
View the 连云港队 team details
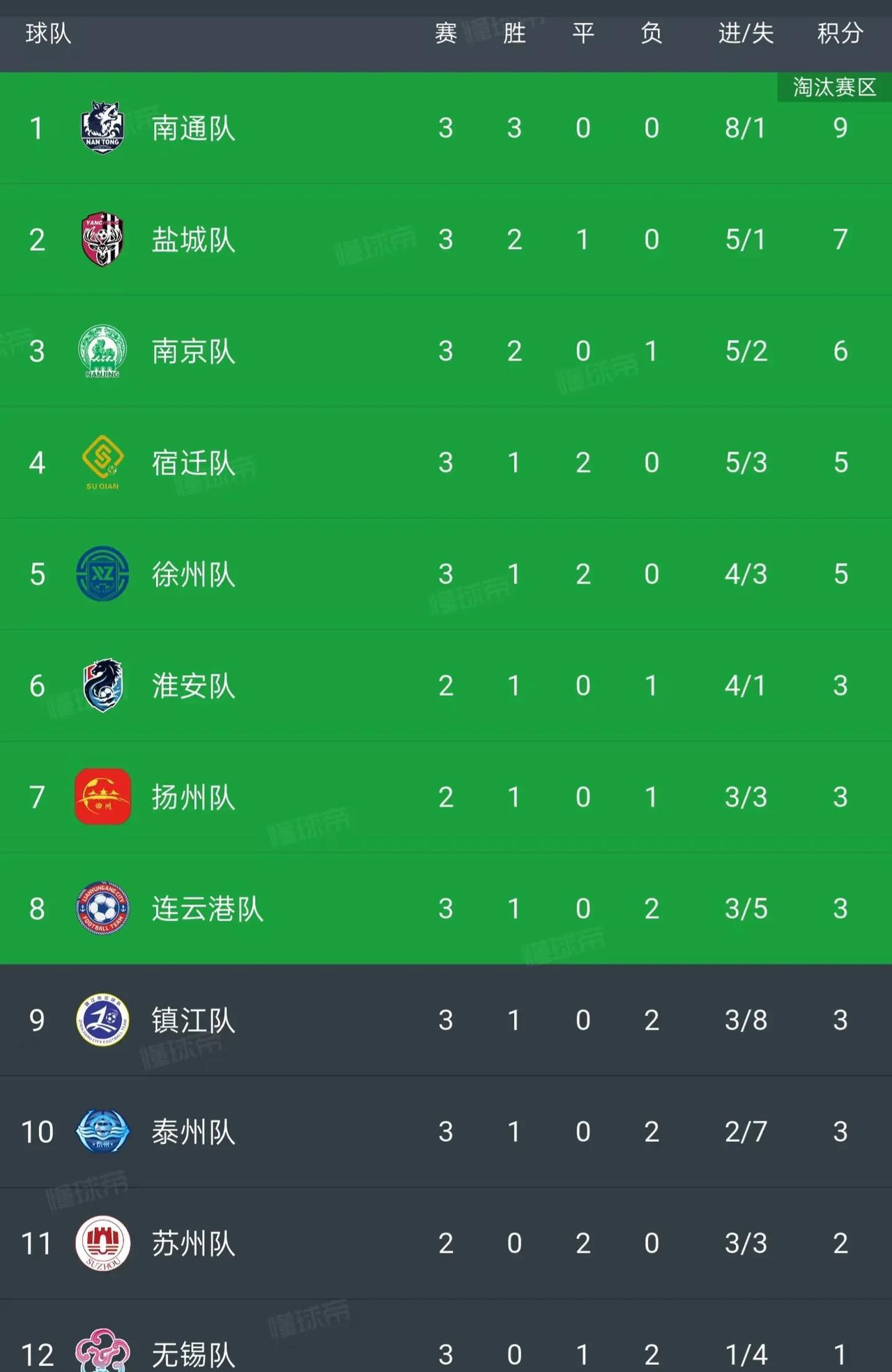point(207,909)
